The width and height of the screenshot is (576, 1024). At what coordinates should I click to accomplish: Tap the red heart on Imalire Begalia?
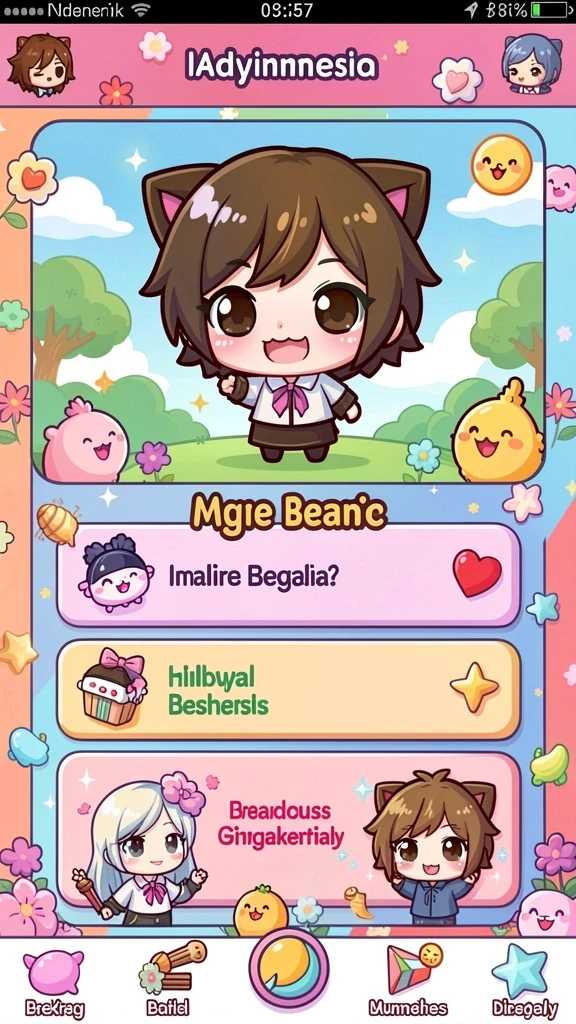tap(477, 573)
